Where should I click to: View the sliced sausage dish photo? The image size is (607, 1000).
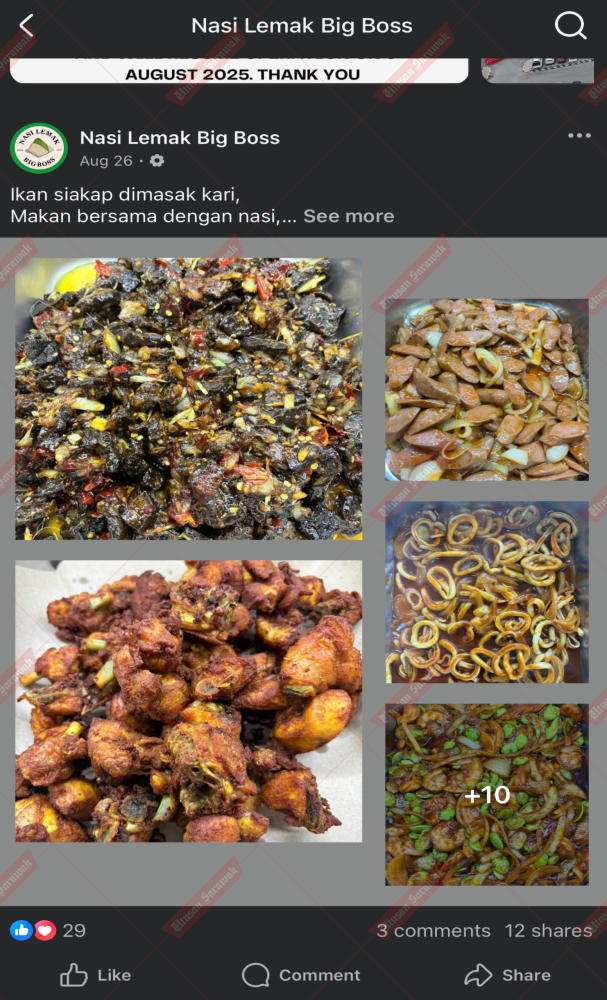pos(486,389)
